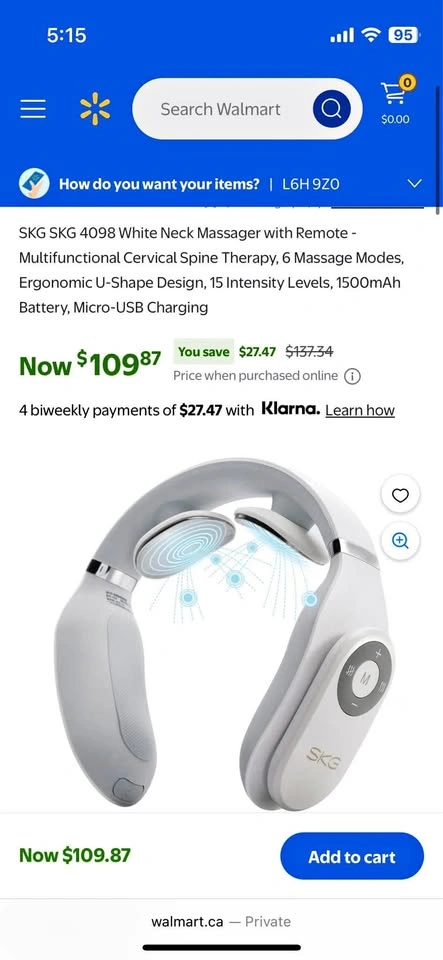Tap the blue search magnifier button
Viewport: 443px width, 960px height.
331,109
